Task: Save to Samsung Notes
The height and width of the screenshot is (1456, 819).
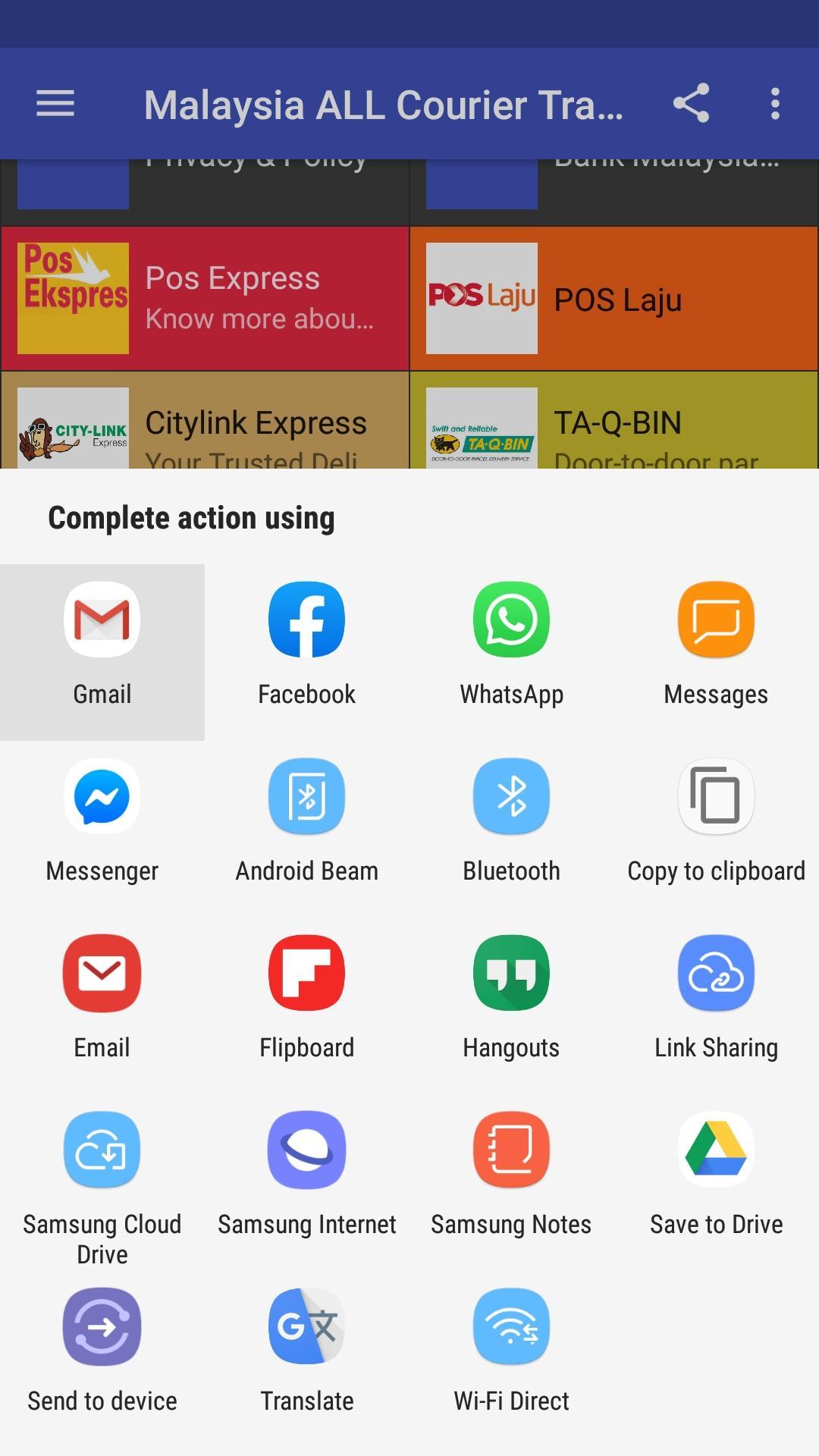Action: pyautogui.click(x=512, y=1182)
